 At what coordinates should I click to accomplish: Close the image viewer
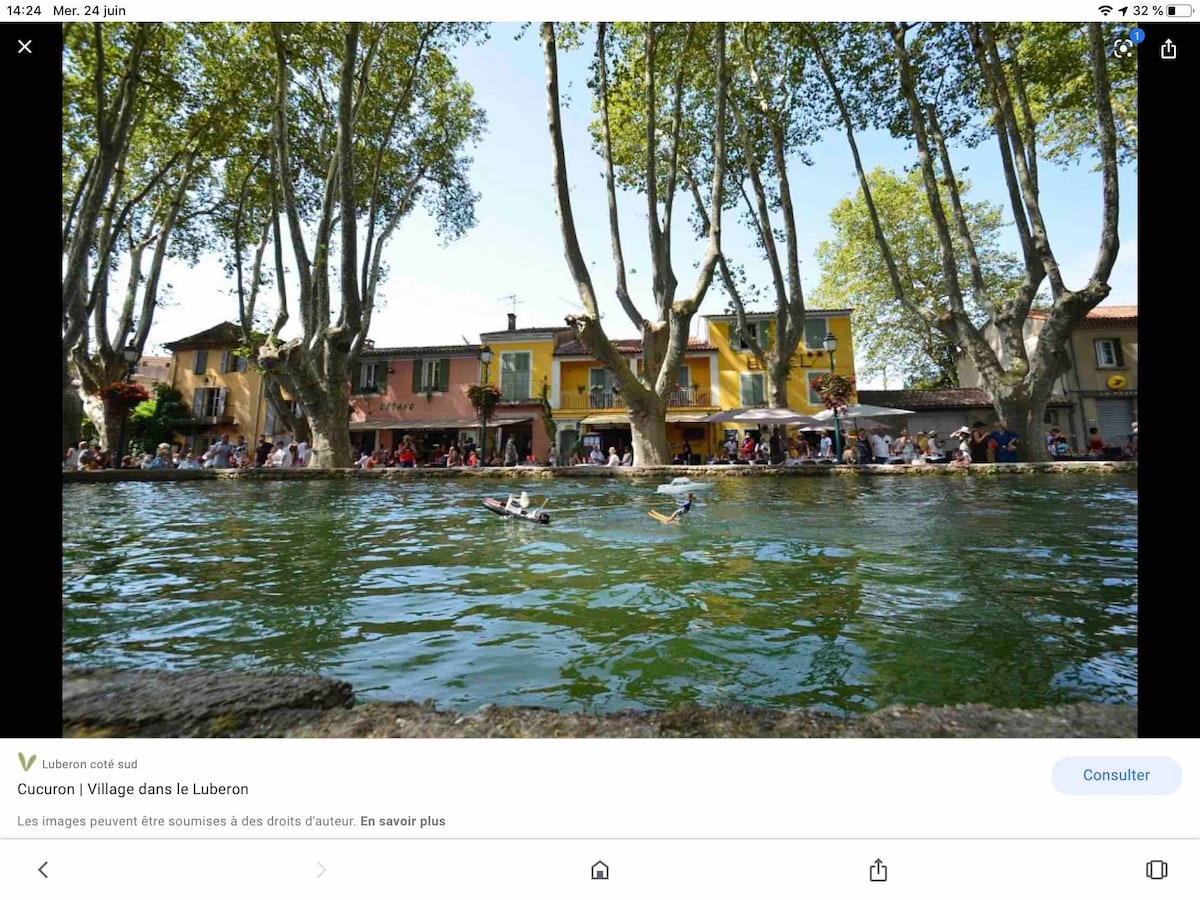(25, 47)
